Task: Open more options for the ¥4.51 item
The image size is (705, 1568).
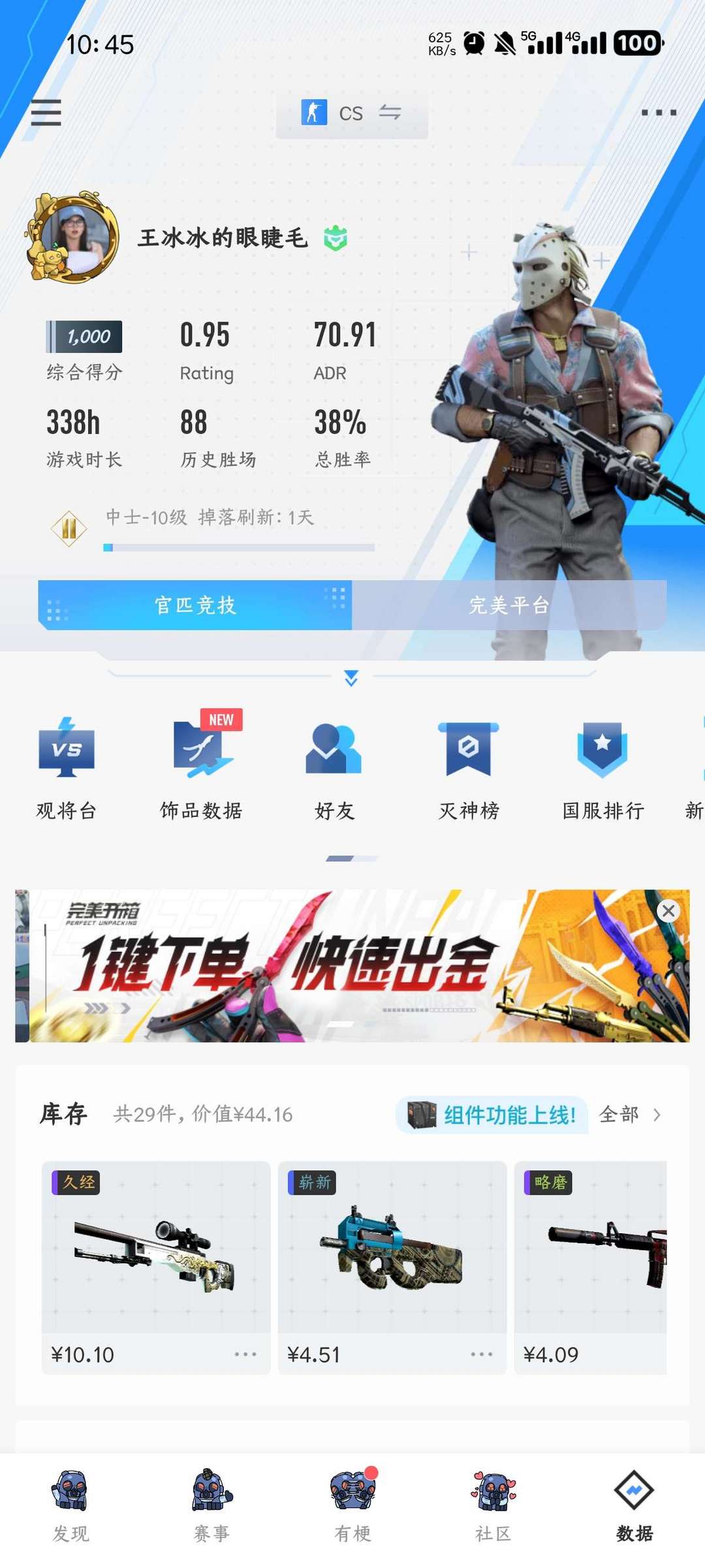Action: click(x=482, y=1354)
